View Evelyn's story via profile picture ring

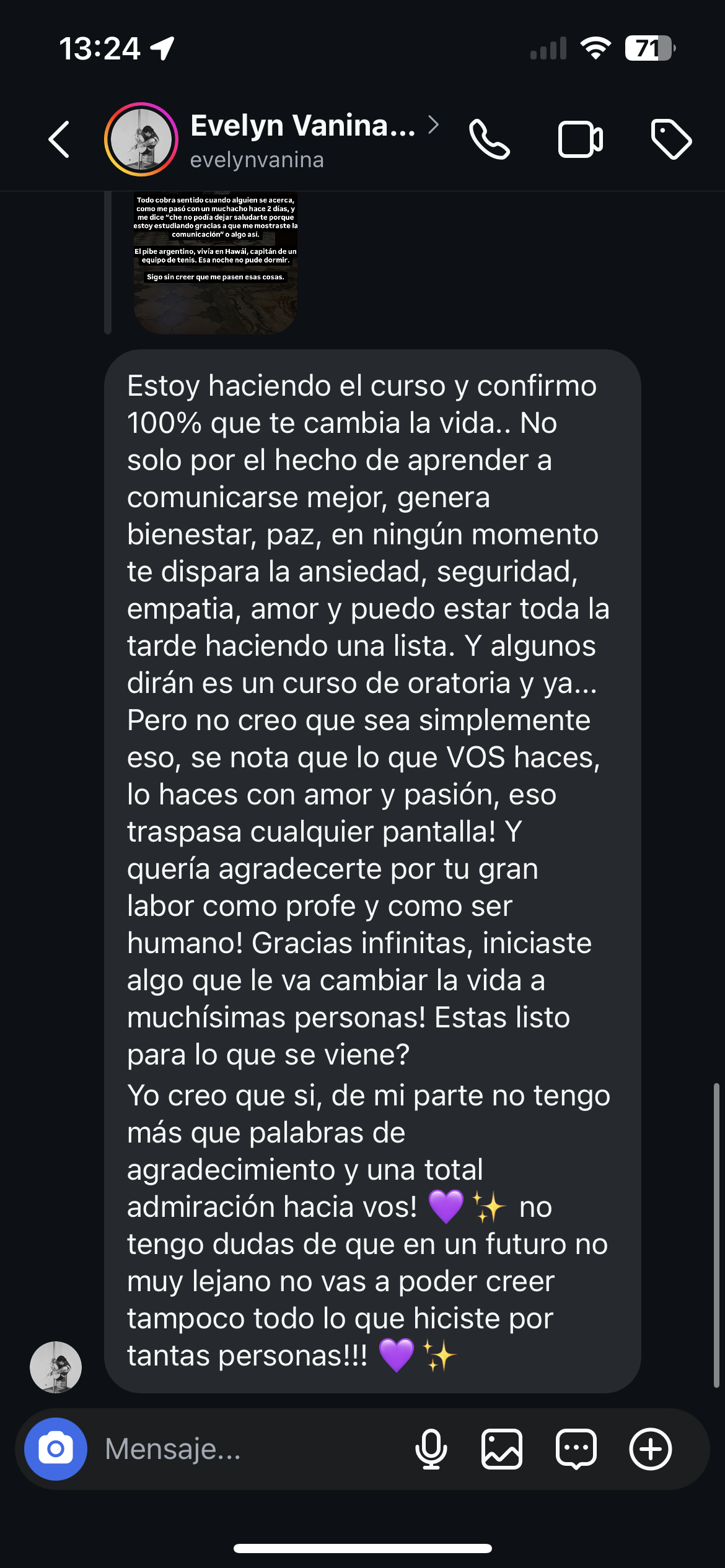tap(141, 139)
